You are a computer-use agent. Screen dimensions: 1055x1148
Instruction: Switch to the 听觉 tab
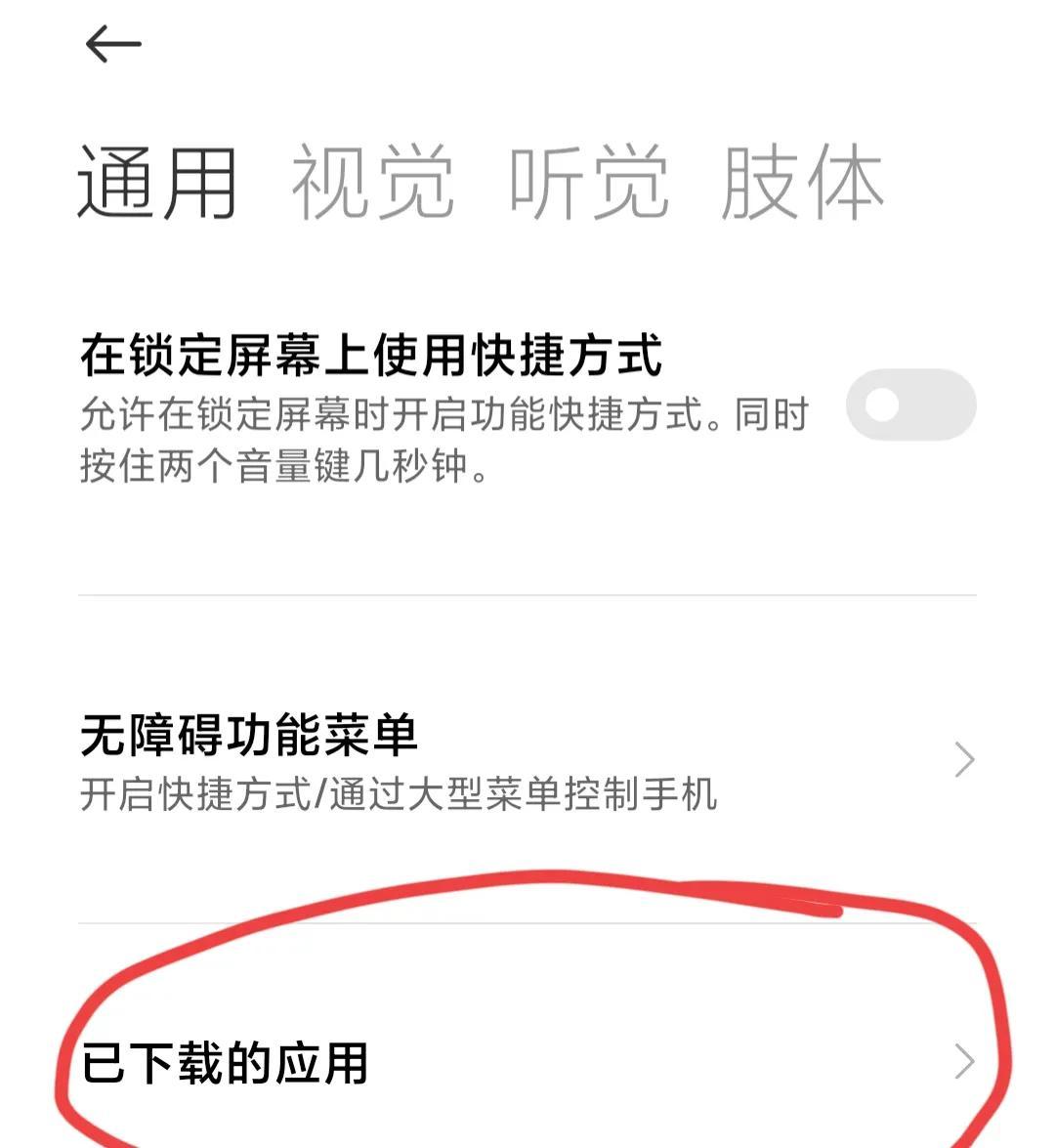589,184
